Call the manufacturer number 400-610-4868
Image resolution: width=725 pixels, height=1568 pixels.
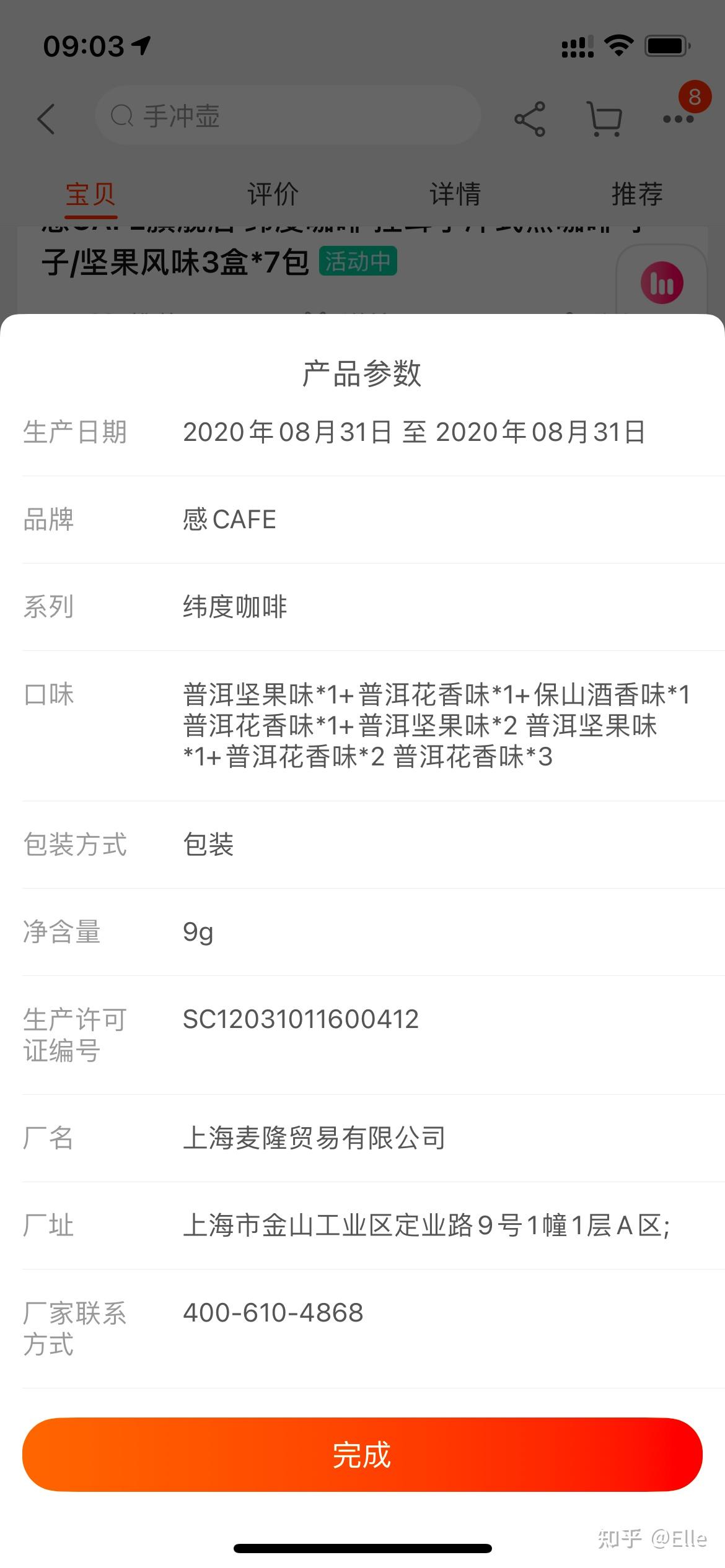273,1313
